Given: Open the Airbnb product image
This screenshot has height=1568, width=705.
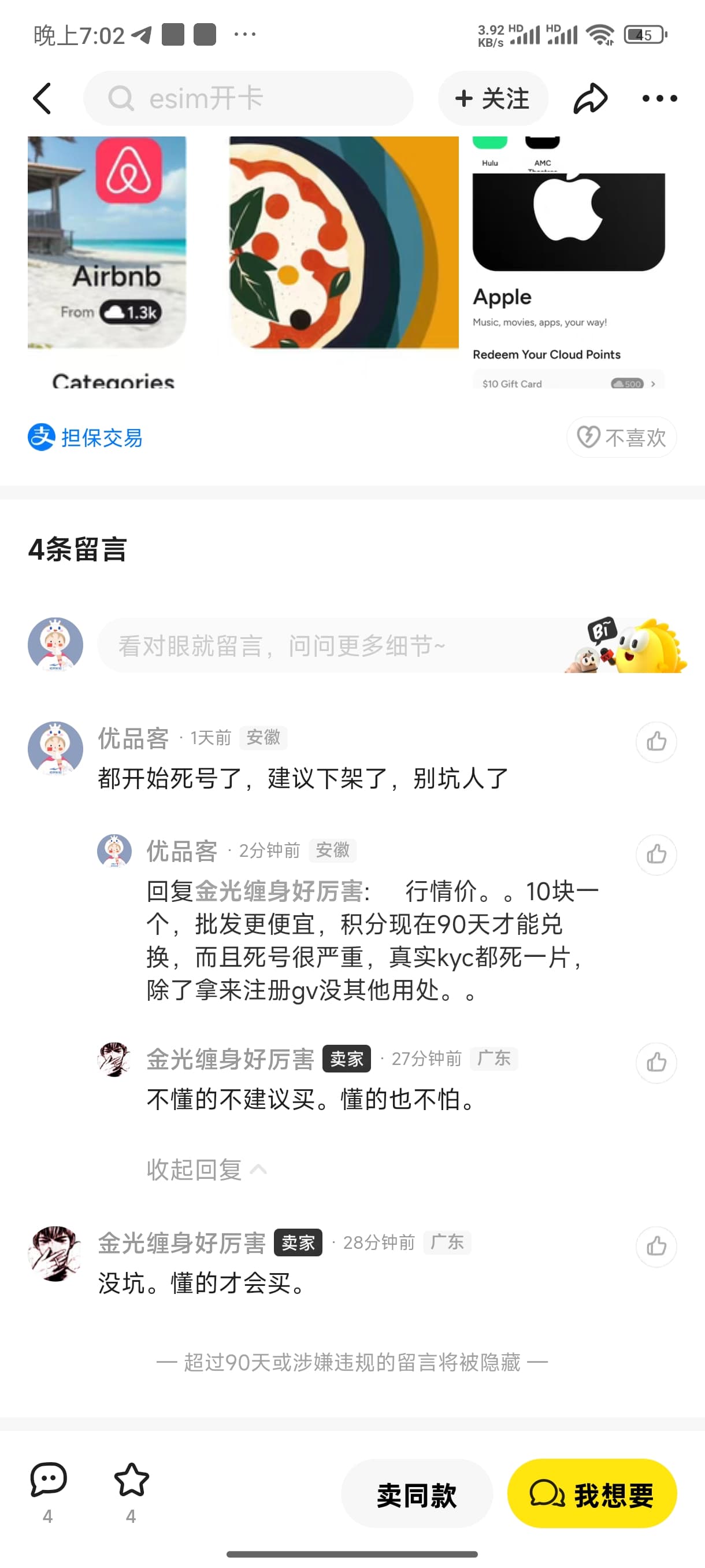Looking at the screenshot, I should [x=107, y=242].
